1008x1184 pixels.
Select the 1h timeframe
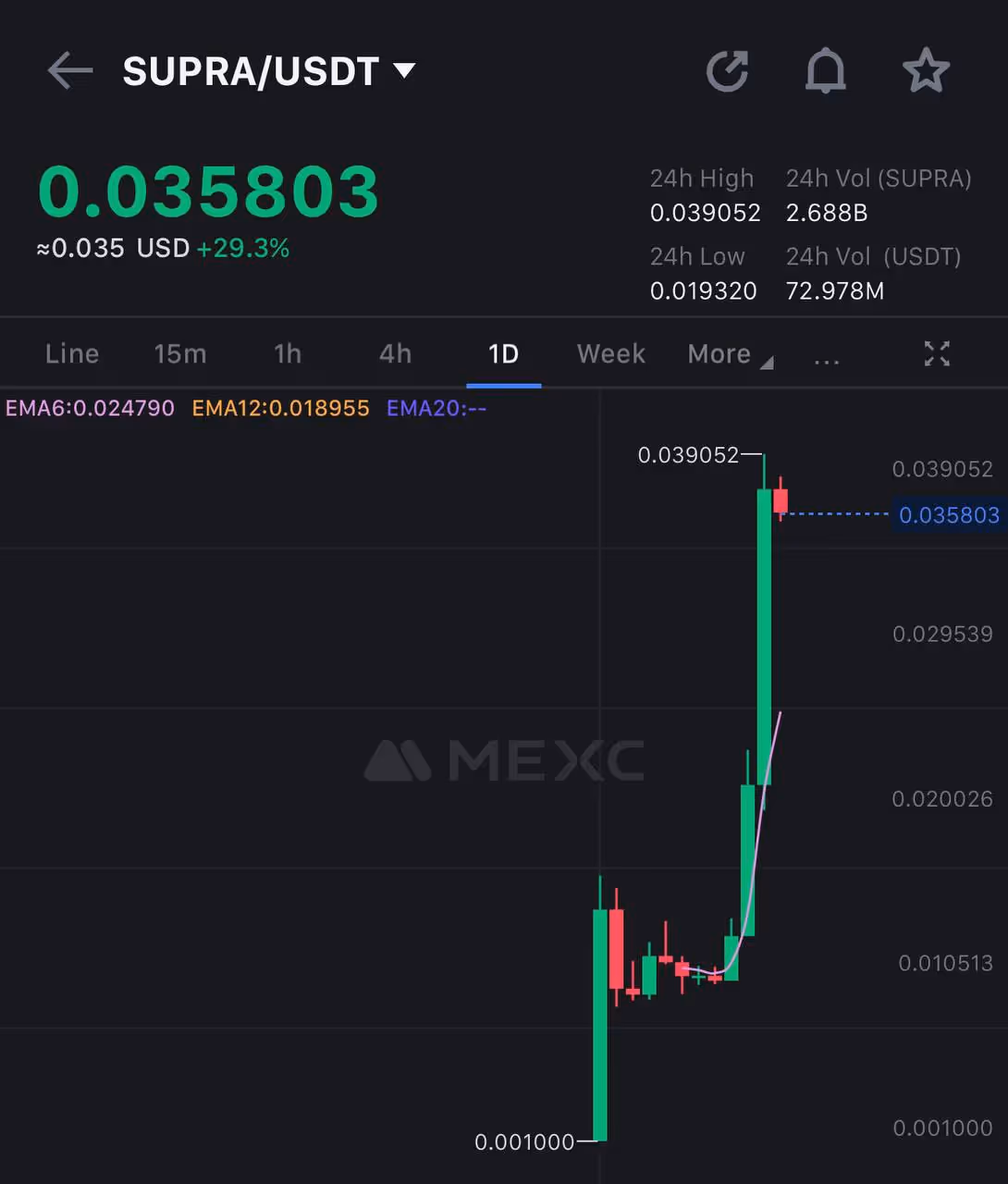tap(288, 353)
